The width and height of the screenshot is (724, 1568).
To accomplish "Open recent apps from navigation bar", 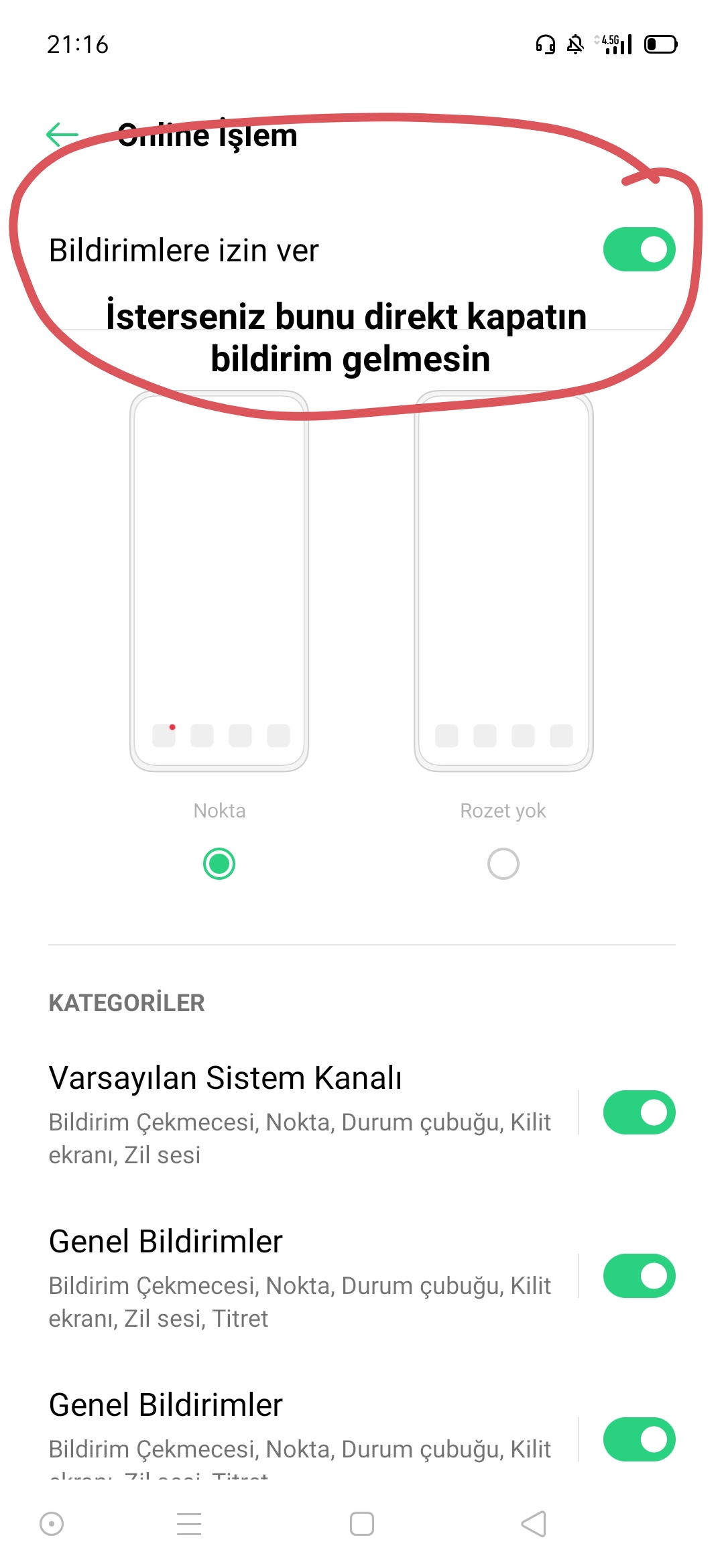I will [x=189, y=1523].
